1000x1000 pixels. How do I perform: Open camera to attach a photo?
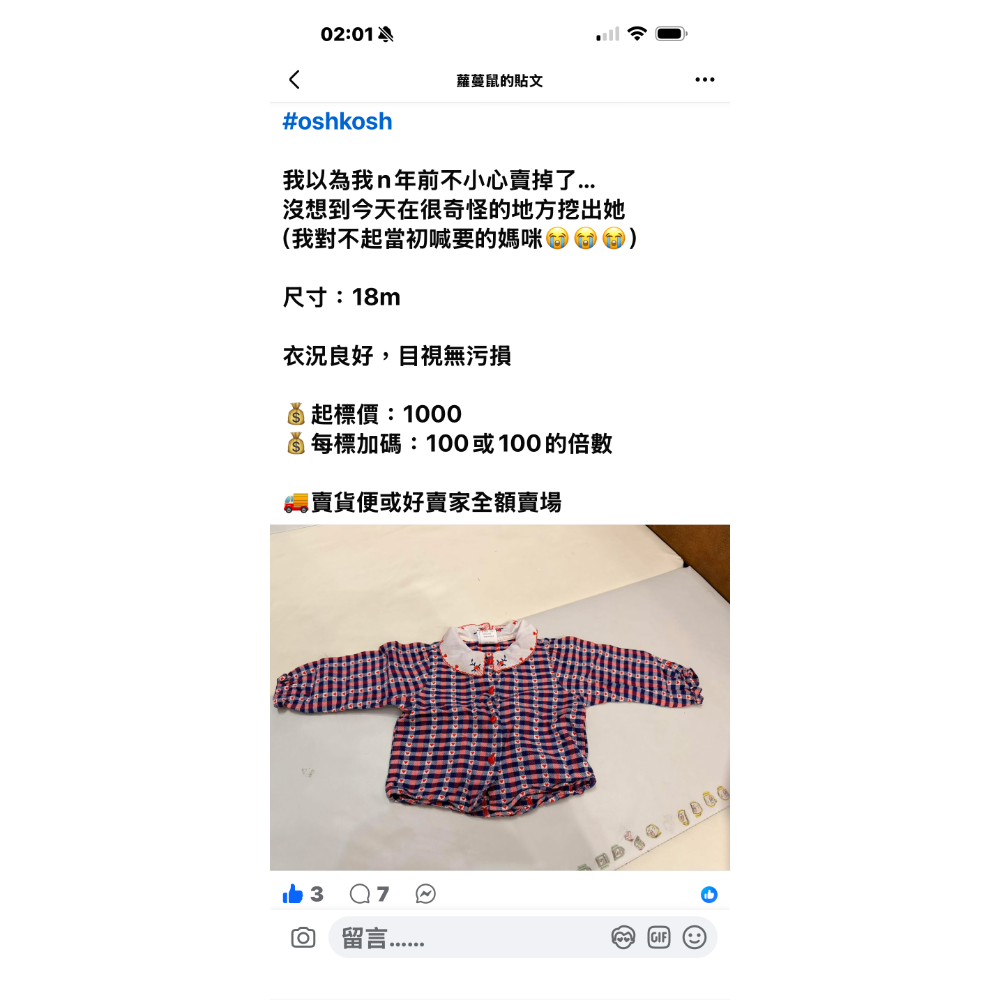coord(303,938)
